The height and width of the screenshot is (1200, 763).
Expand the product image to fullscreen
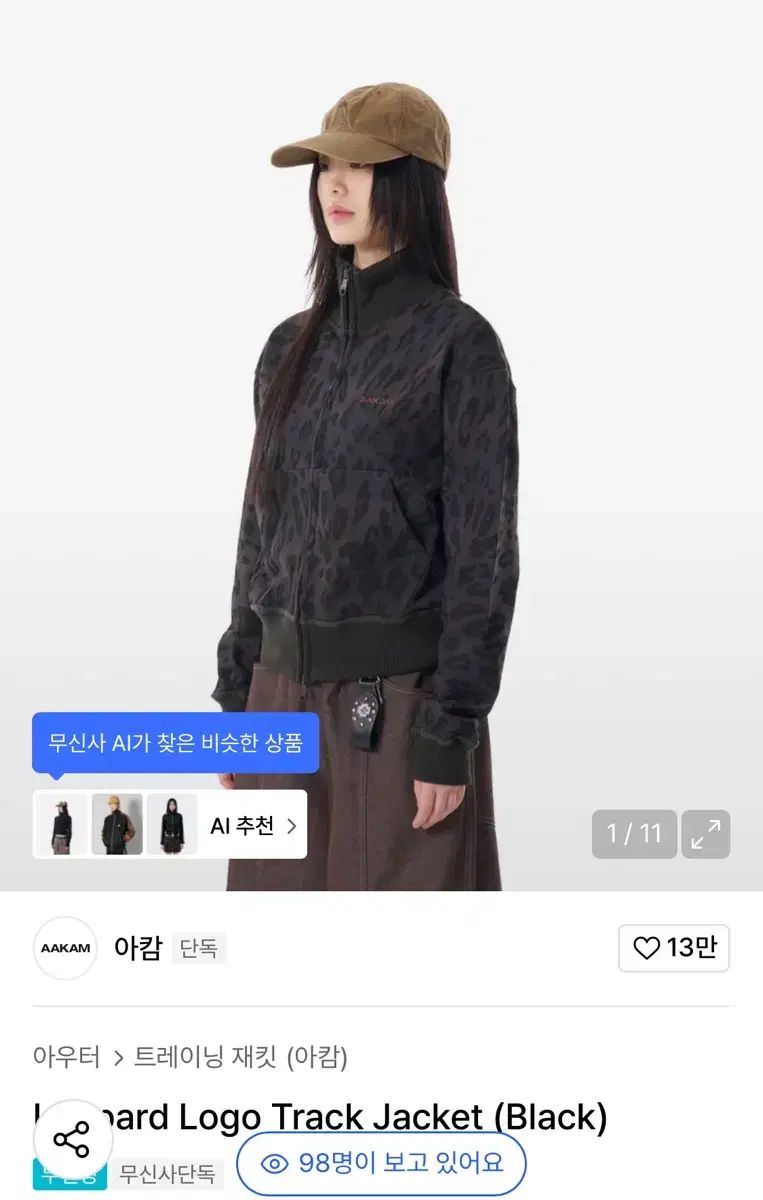click(x=706, y=834)
